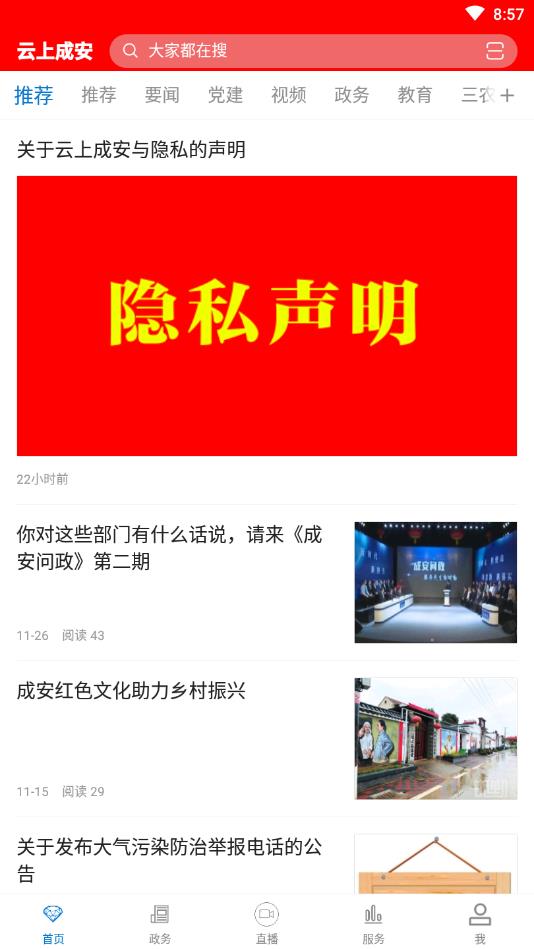
Task: Select the 政务 top tab
Action: (351, 95)
